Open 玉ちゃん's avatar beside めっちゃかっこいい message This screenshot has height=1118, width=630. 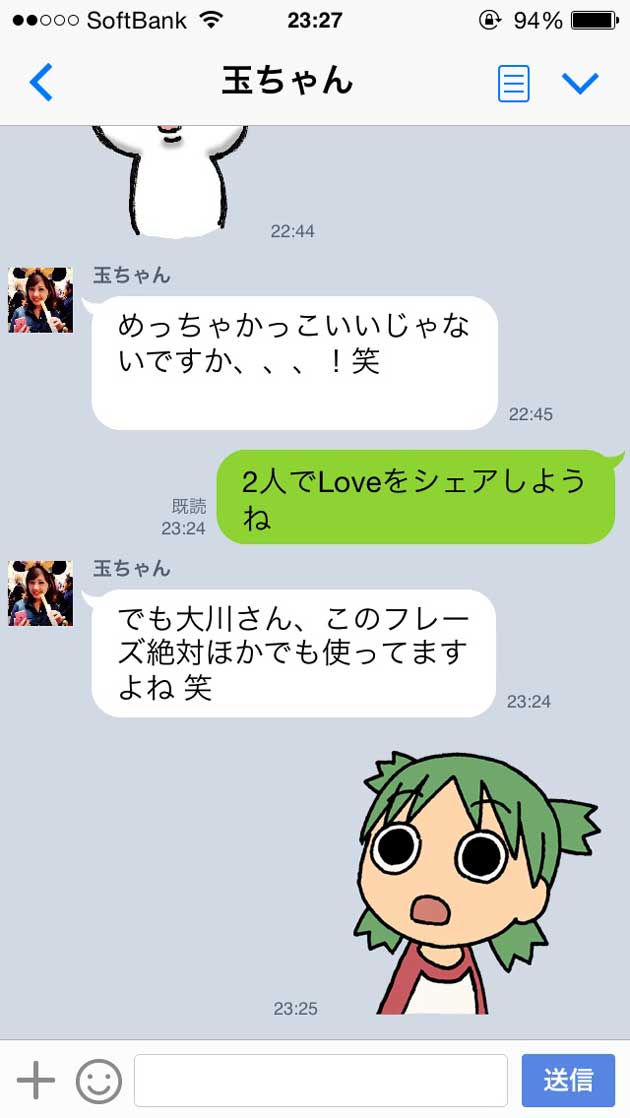point(41,300)
